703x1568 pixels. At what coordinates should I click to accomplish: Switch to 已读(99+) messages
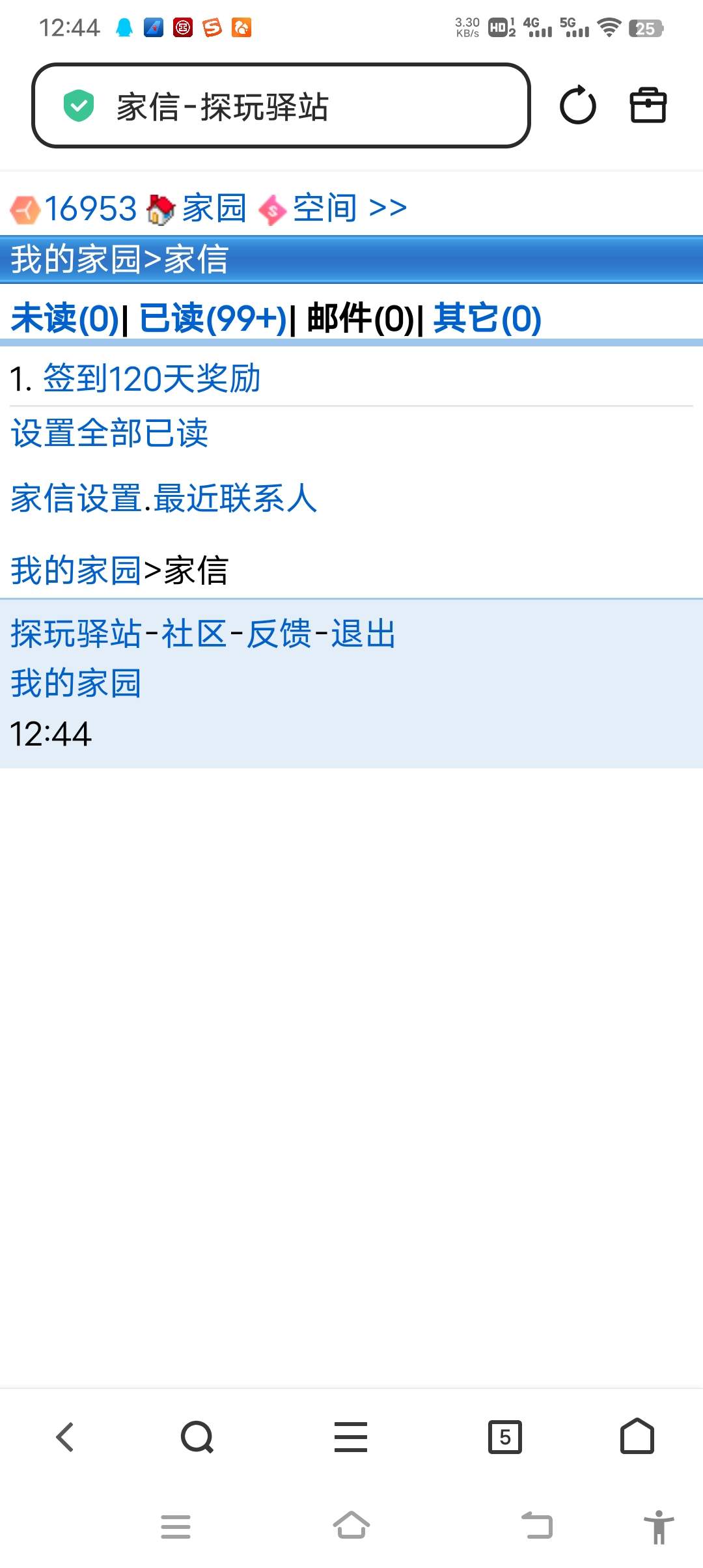tap(213, 318)
